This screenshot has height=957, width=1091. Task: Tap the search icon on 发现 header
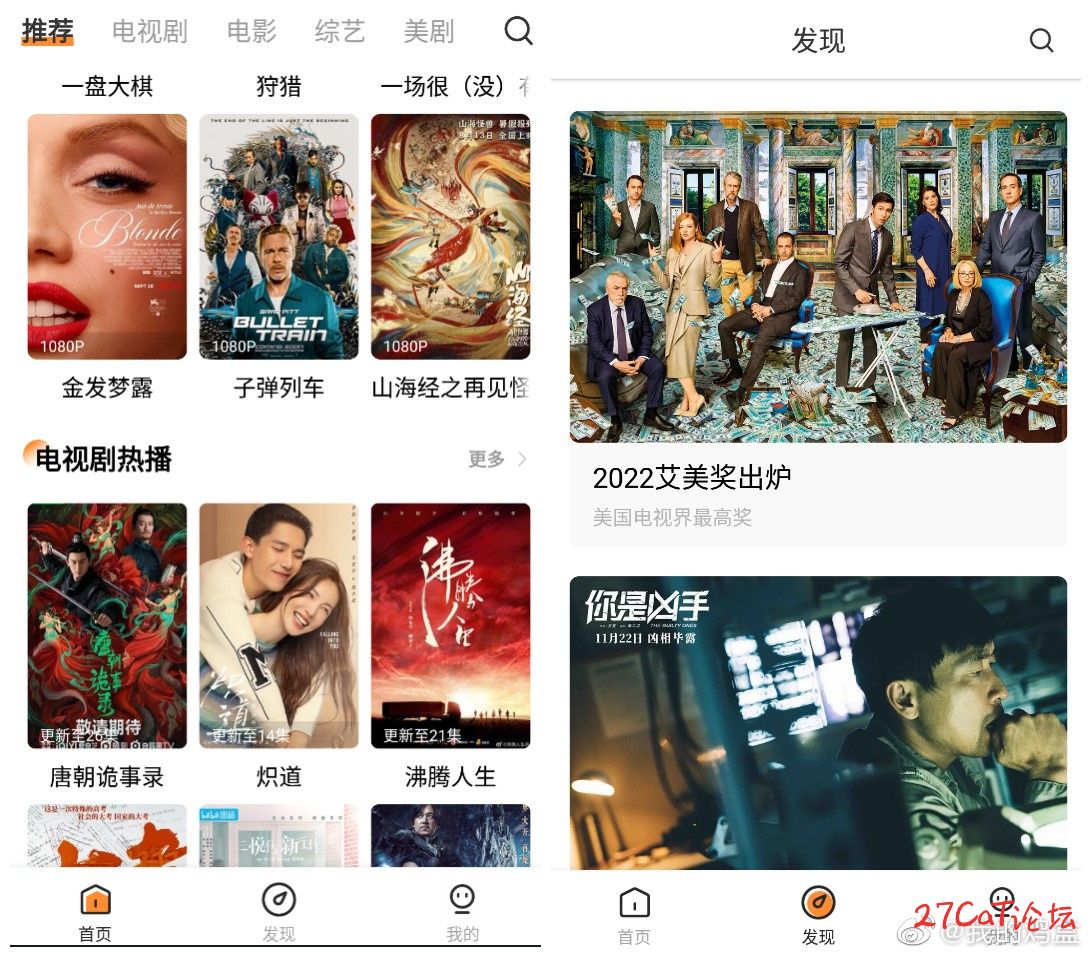pos(1041,40)
